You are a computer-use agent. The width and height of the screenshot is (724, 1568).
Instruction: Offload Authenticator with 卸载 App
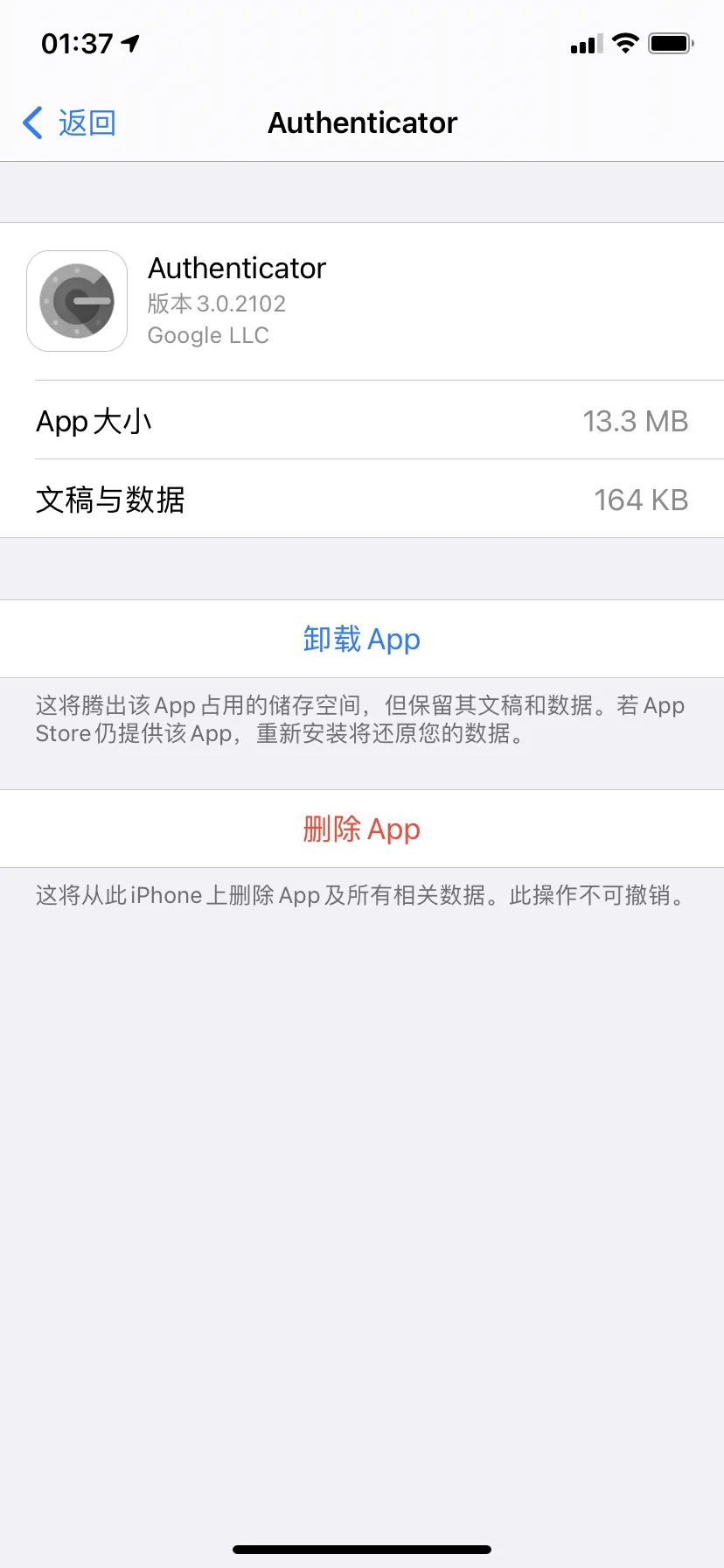[x=362, y=640]
